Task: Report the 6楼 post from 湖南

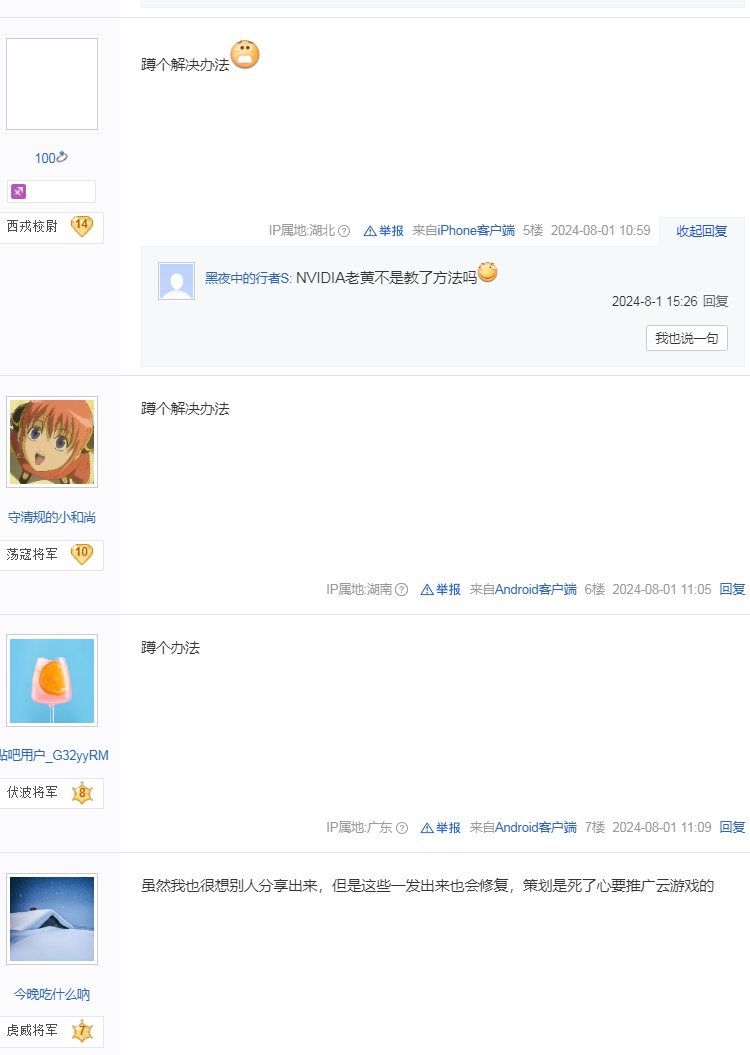Action: [441, 590]
